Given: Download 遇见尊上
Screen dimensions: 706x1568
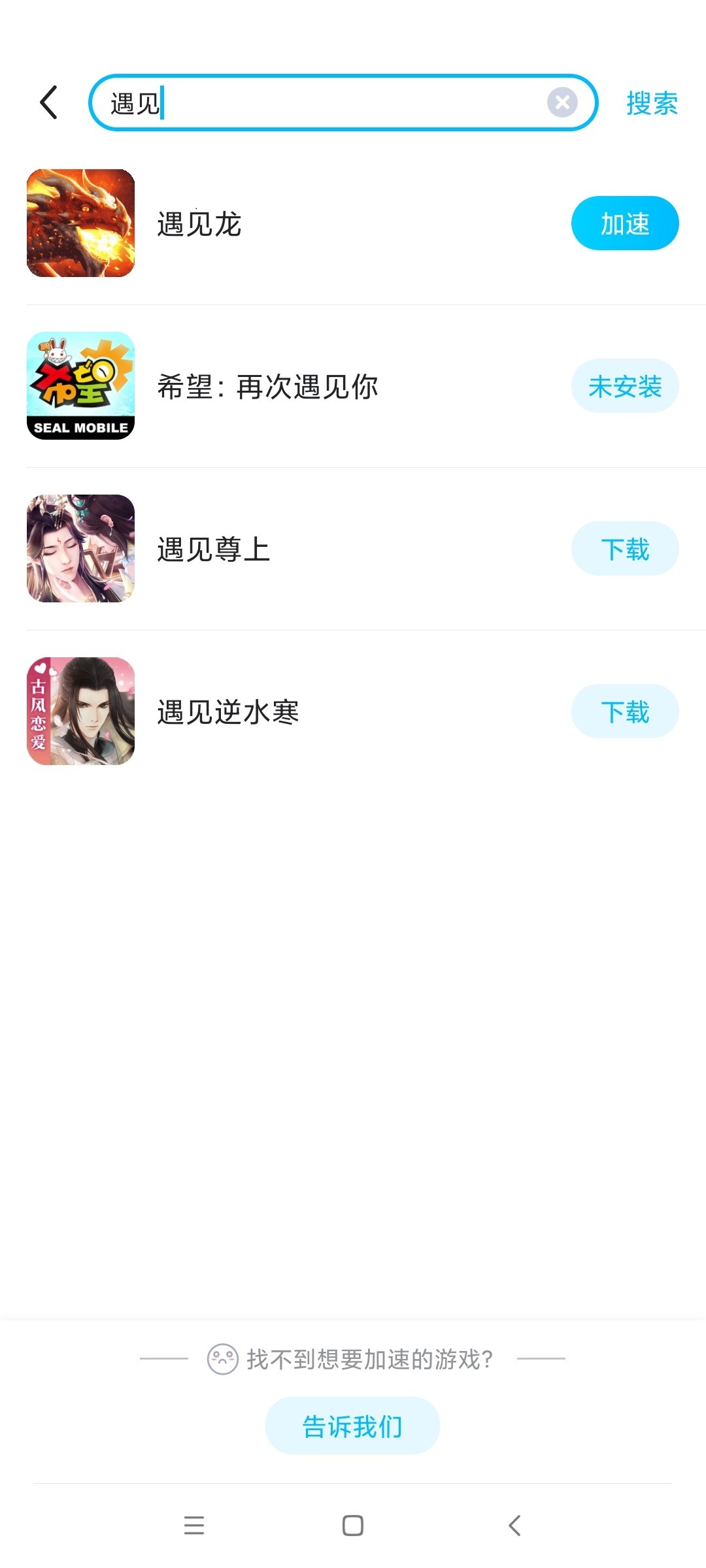Looking at the screenshot, I should [x=624, y=549].
